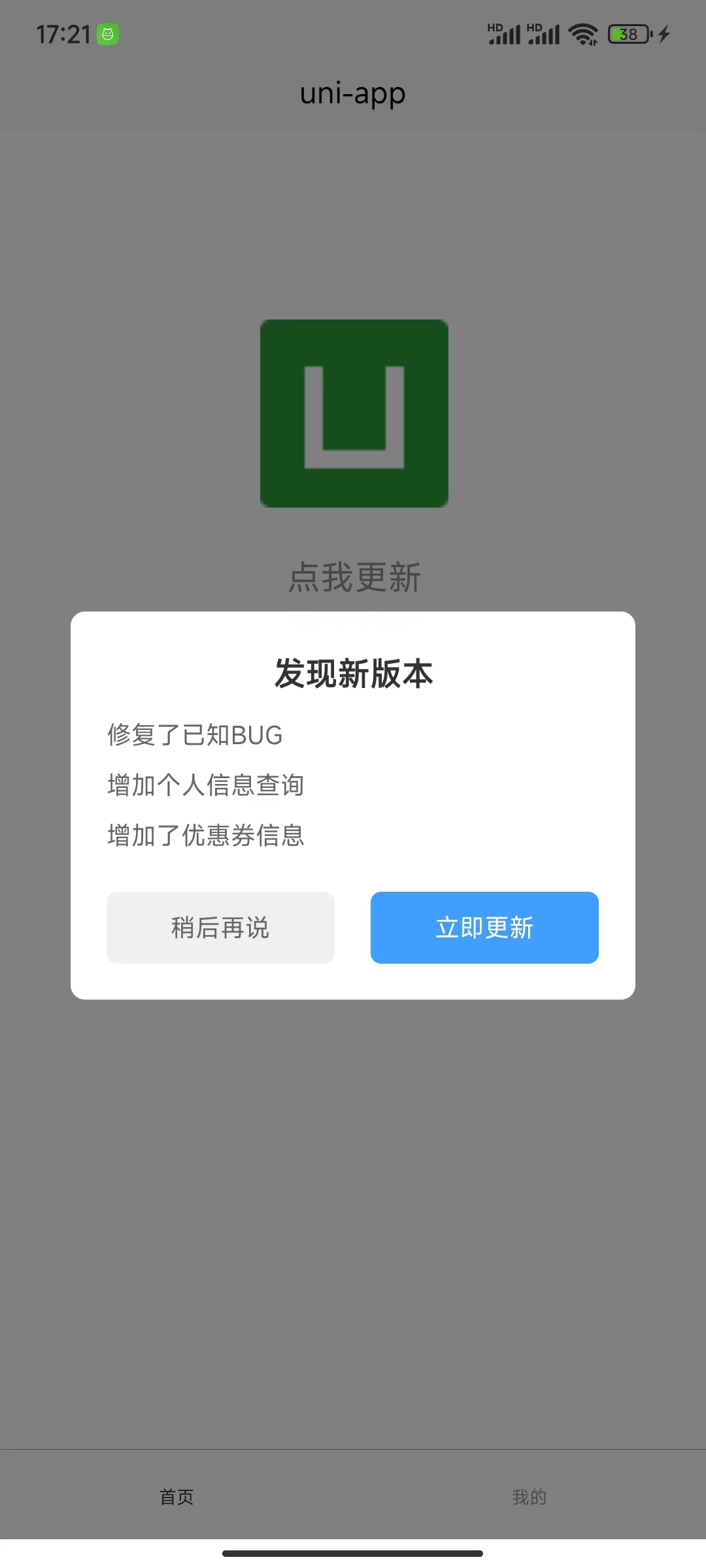This screenshot has height=1568, width=706.
Task: Tap the 增加个人信息查询 changelog line
Action: pos(205,785)
